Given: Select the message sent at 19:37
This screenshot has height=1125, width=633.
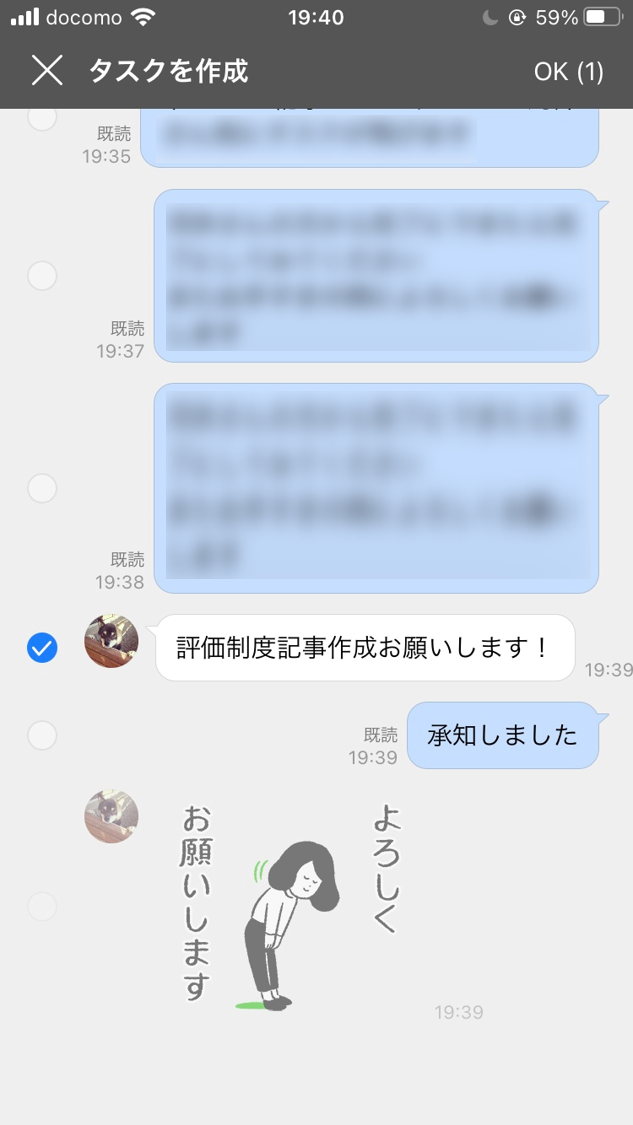Looking at the screenshot, I should coord(42,276).
